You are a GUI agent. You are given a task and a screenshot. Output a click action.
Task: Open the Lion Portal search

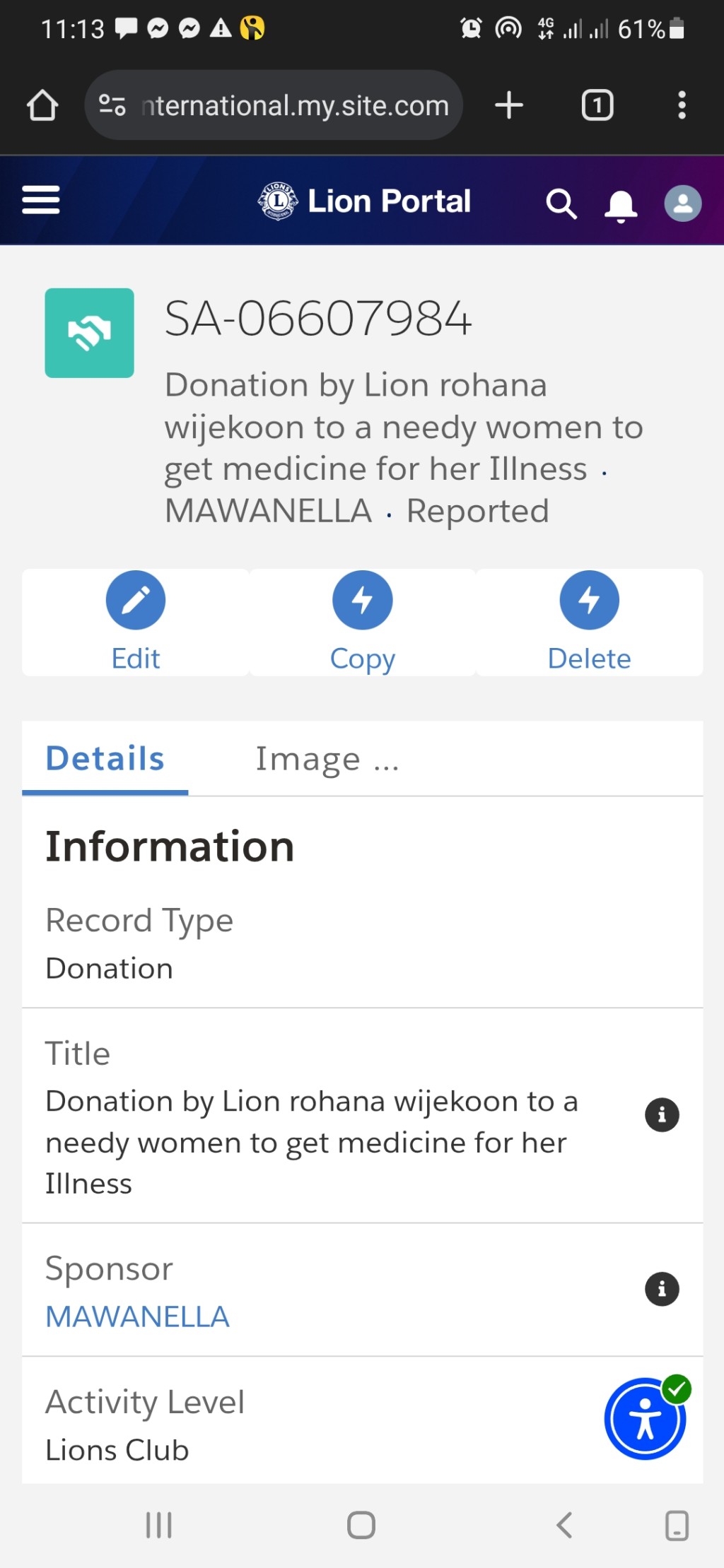pos(561,204)
